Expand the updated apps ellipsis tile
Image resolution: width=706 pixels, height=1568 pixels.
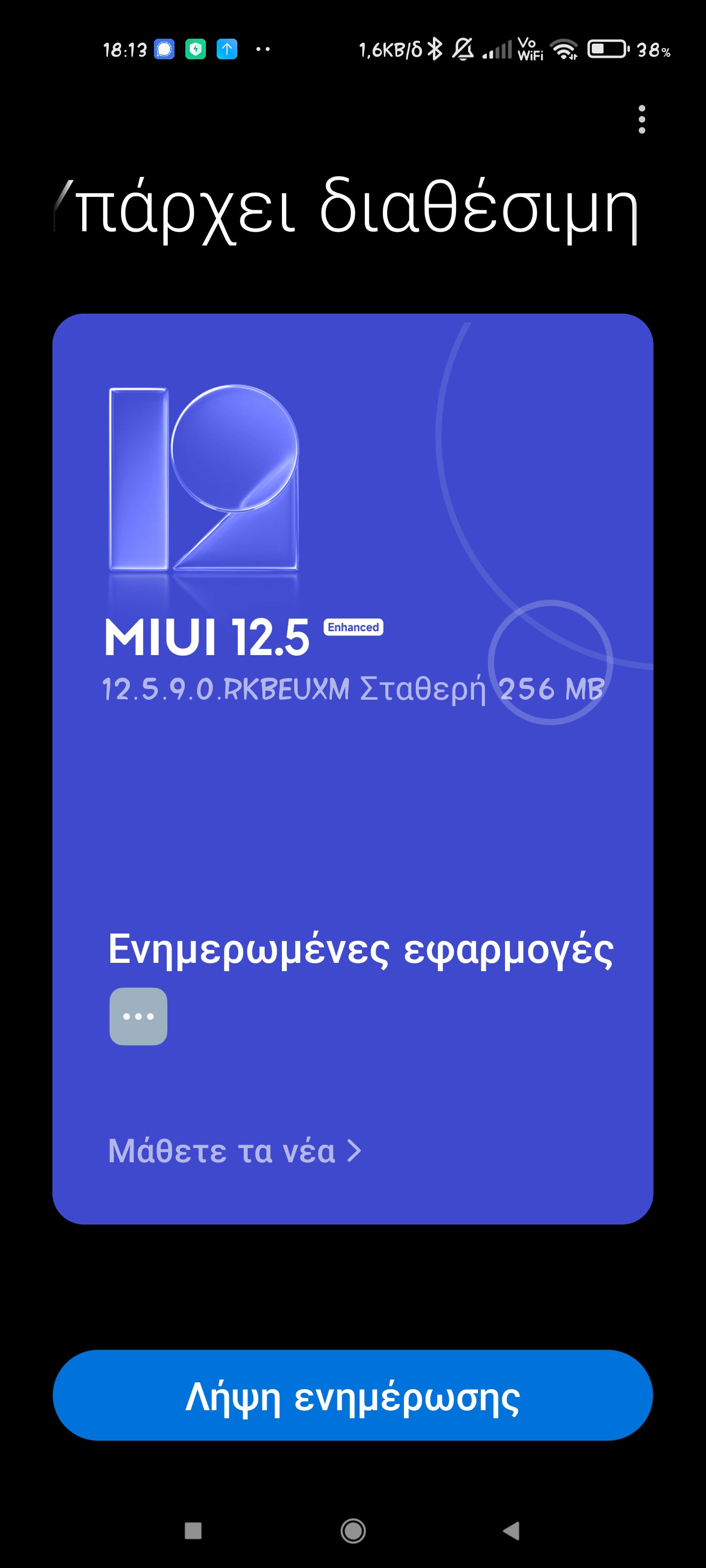click(x=138, y=1016)
